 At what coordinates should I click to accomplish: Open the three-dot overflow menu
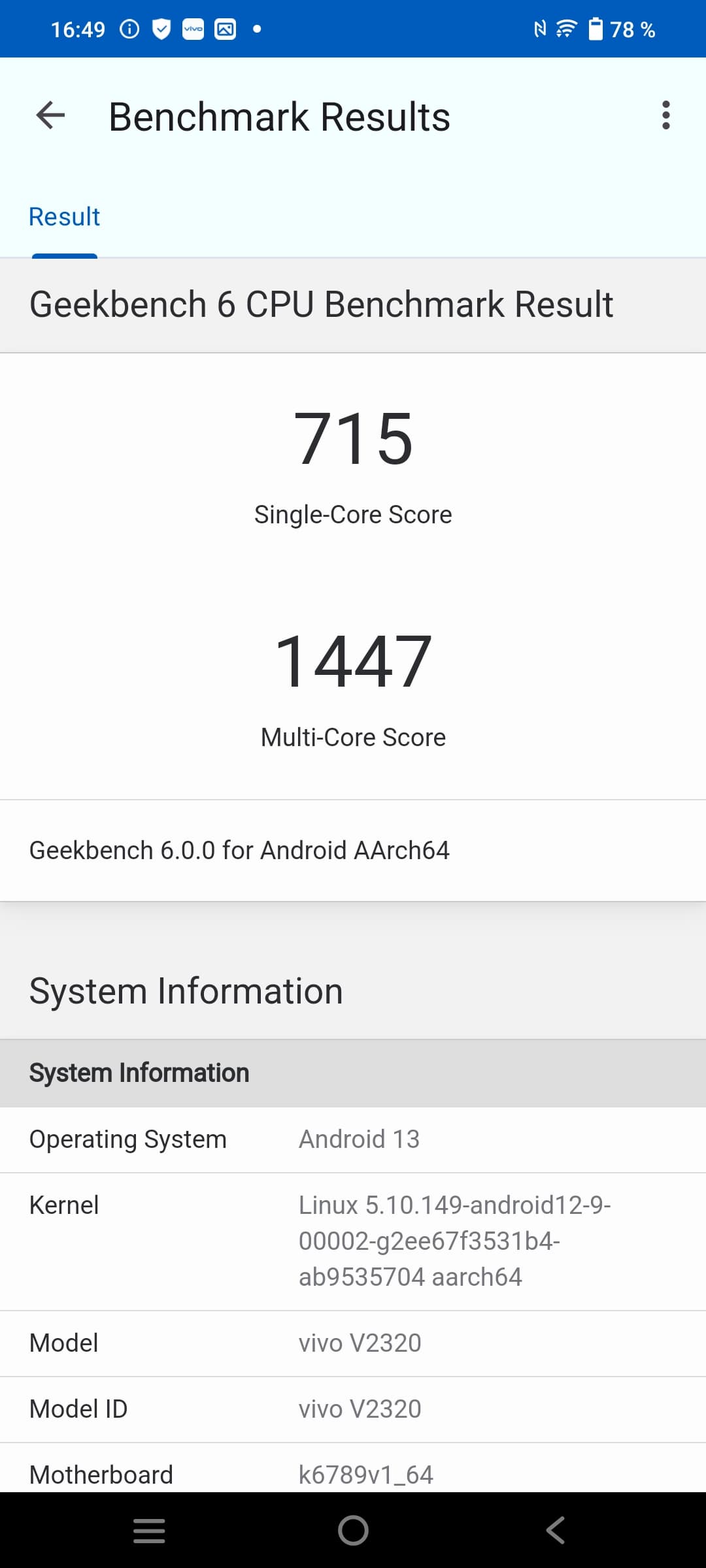665,116
